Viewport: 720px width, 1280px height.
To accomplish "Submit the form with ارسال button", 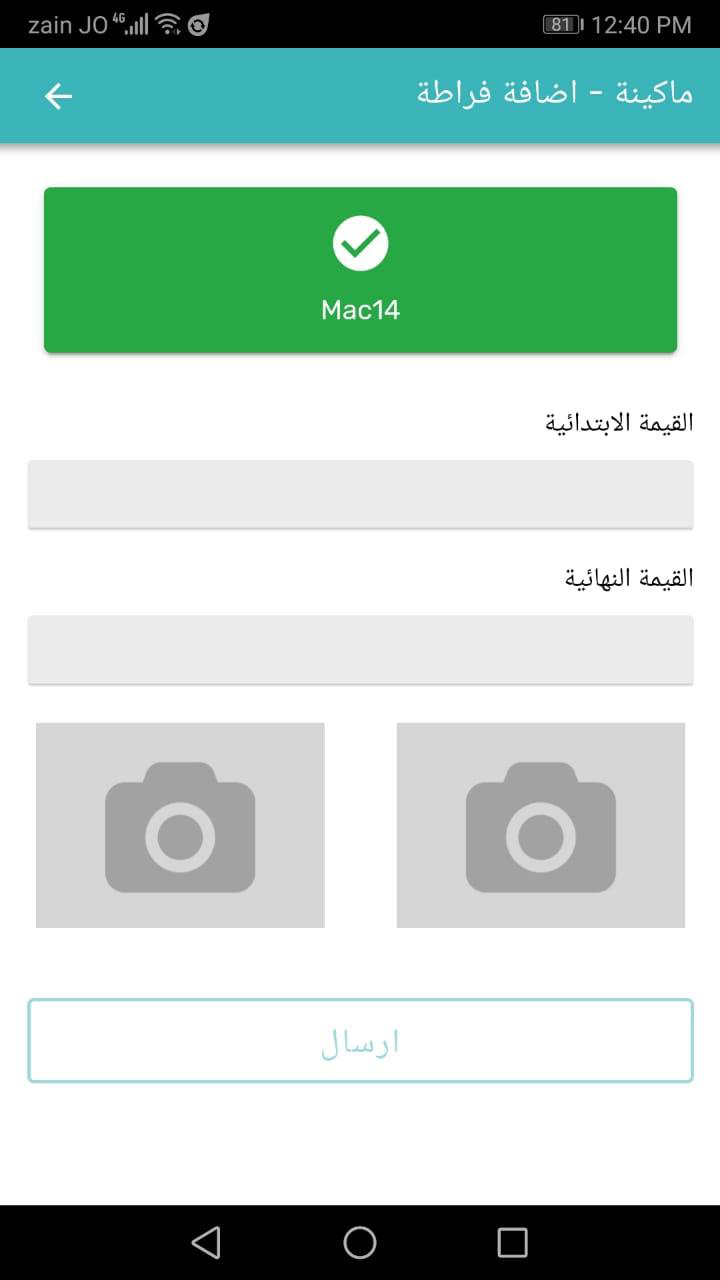I will point(360,1041).
